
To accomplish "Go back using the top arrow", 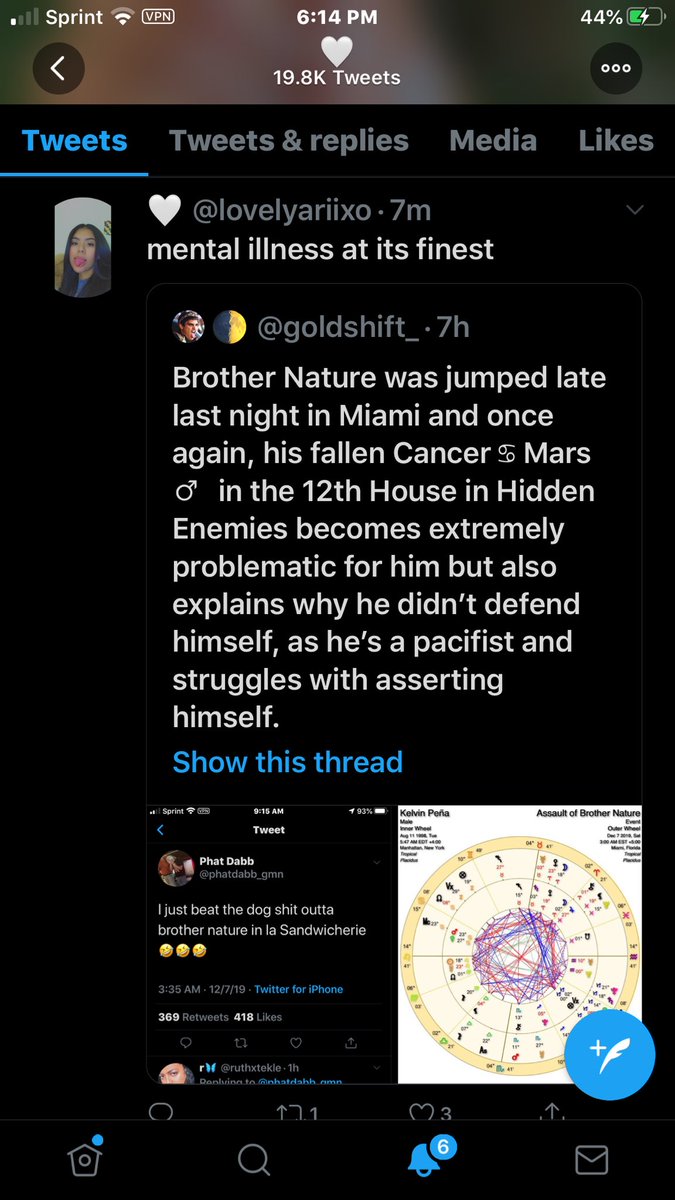I will [x=58, y=68].
